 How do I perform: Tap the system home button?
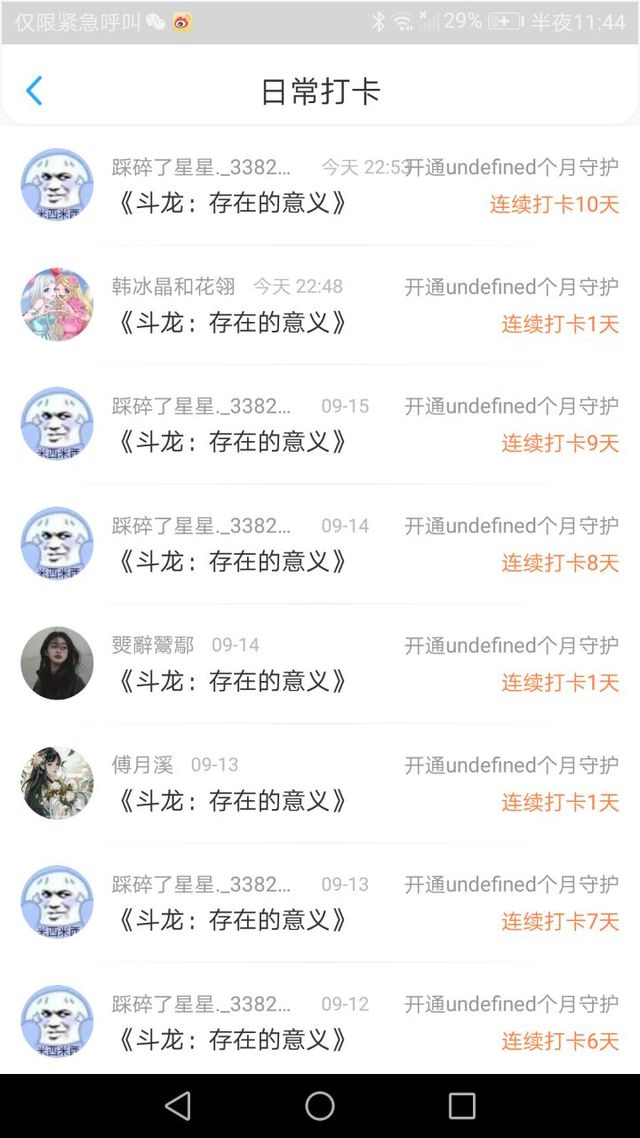pyautogui.click(x=320, y=1105)
